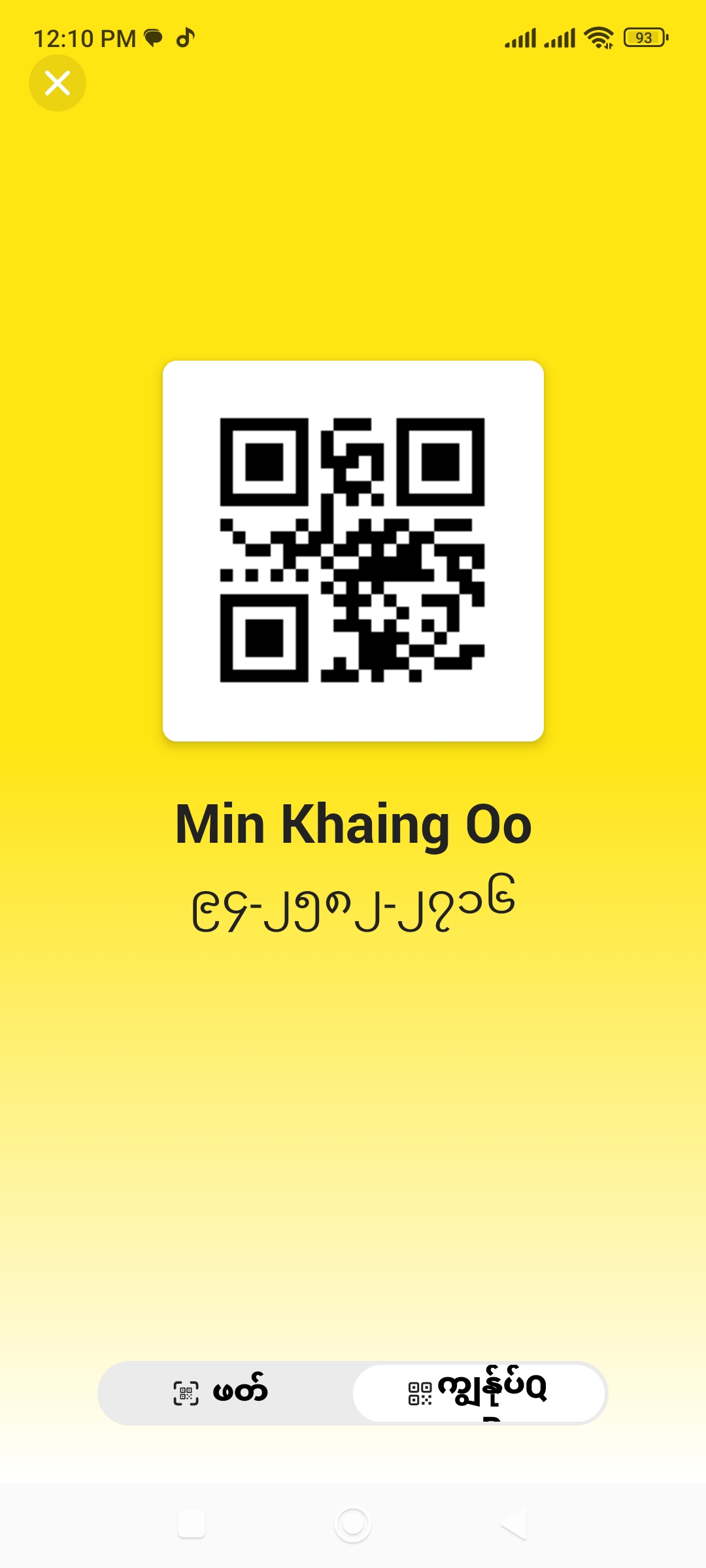Go to home via system home button
The image size is (706, 1568).
pos(353,1524)
